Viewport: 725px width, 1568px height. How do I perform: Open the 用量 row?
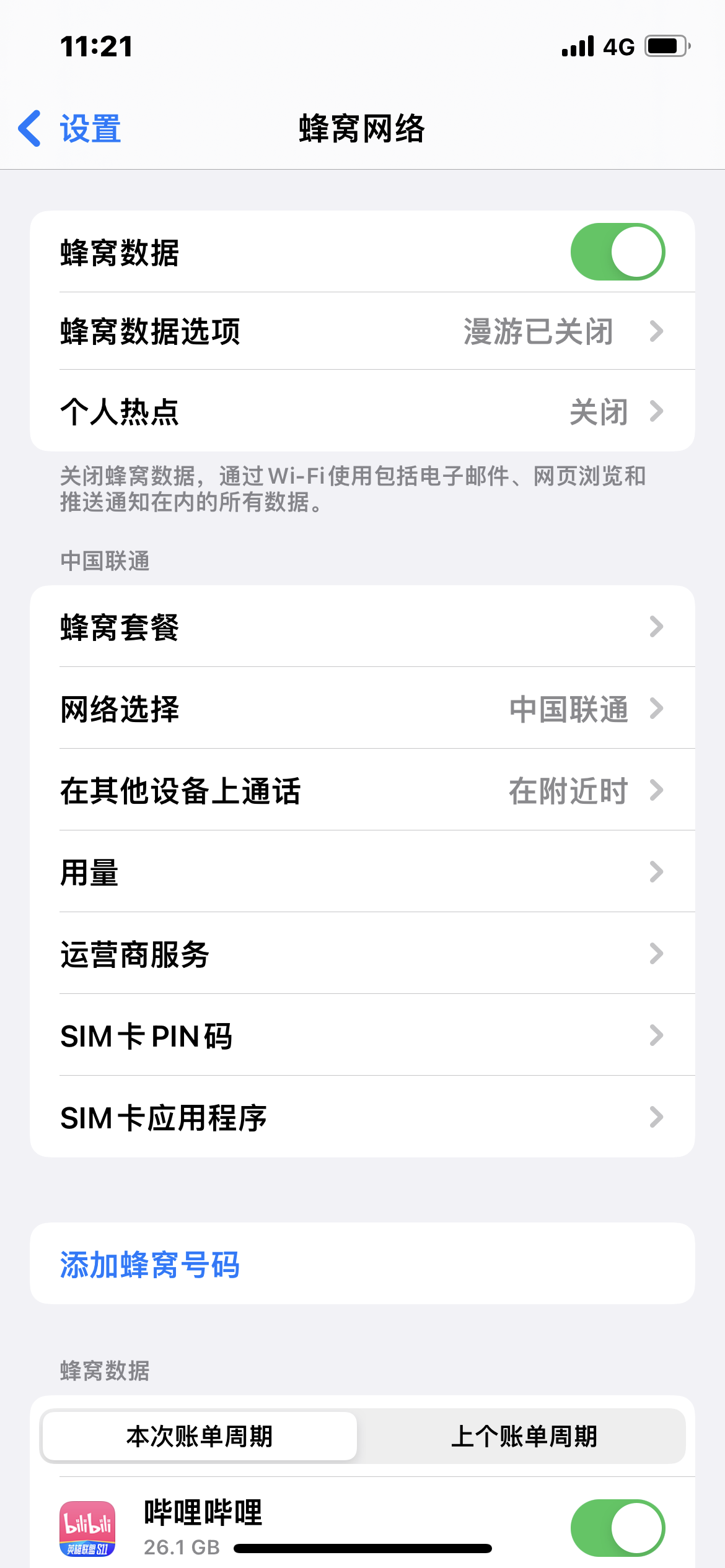(x=362, y=872)
